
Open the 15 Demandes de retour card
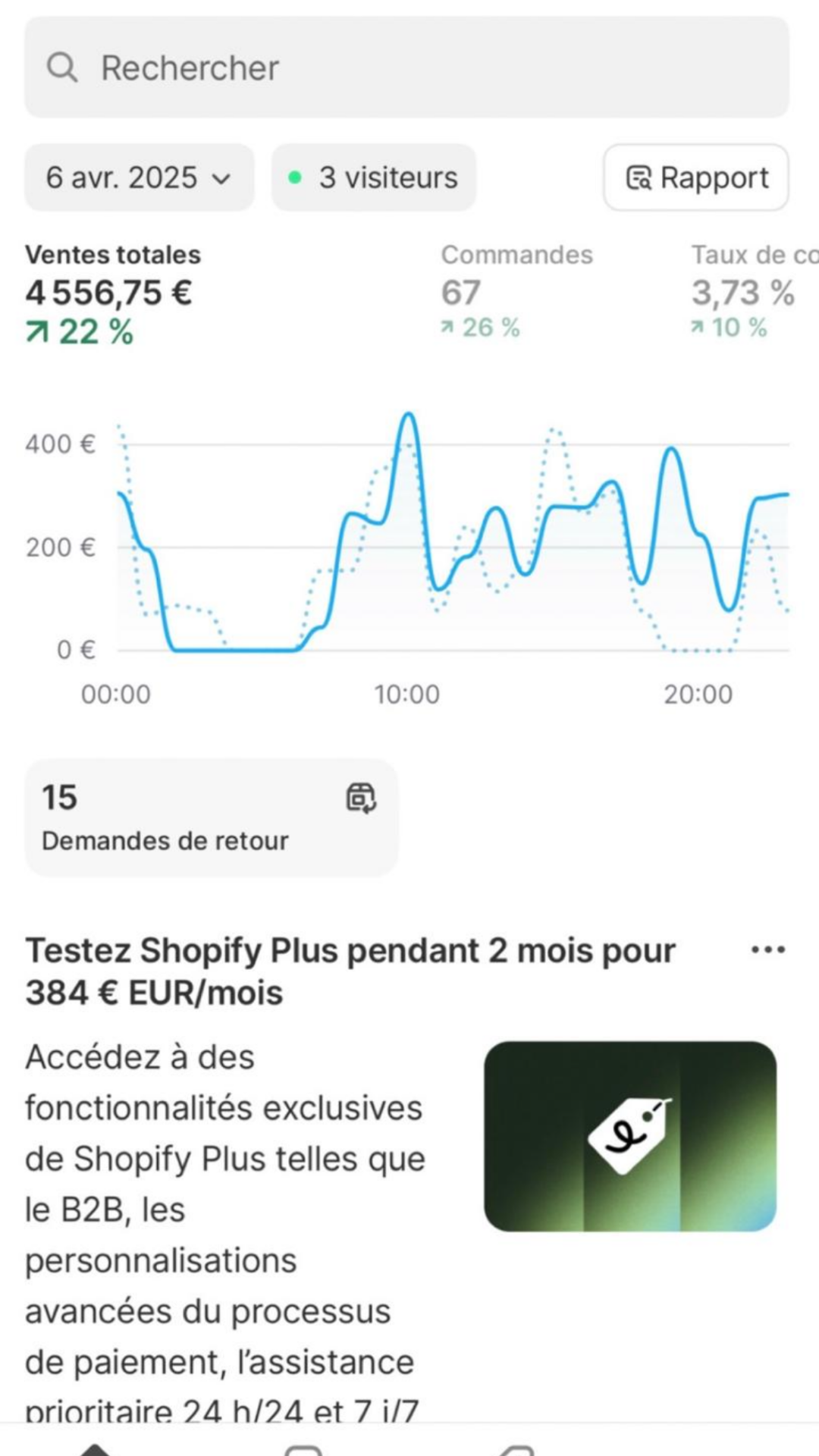pos(211,817)
